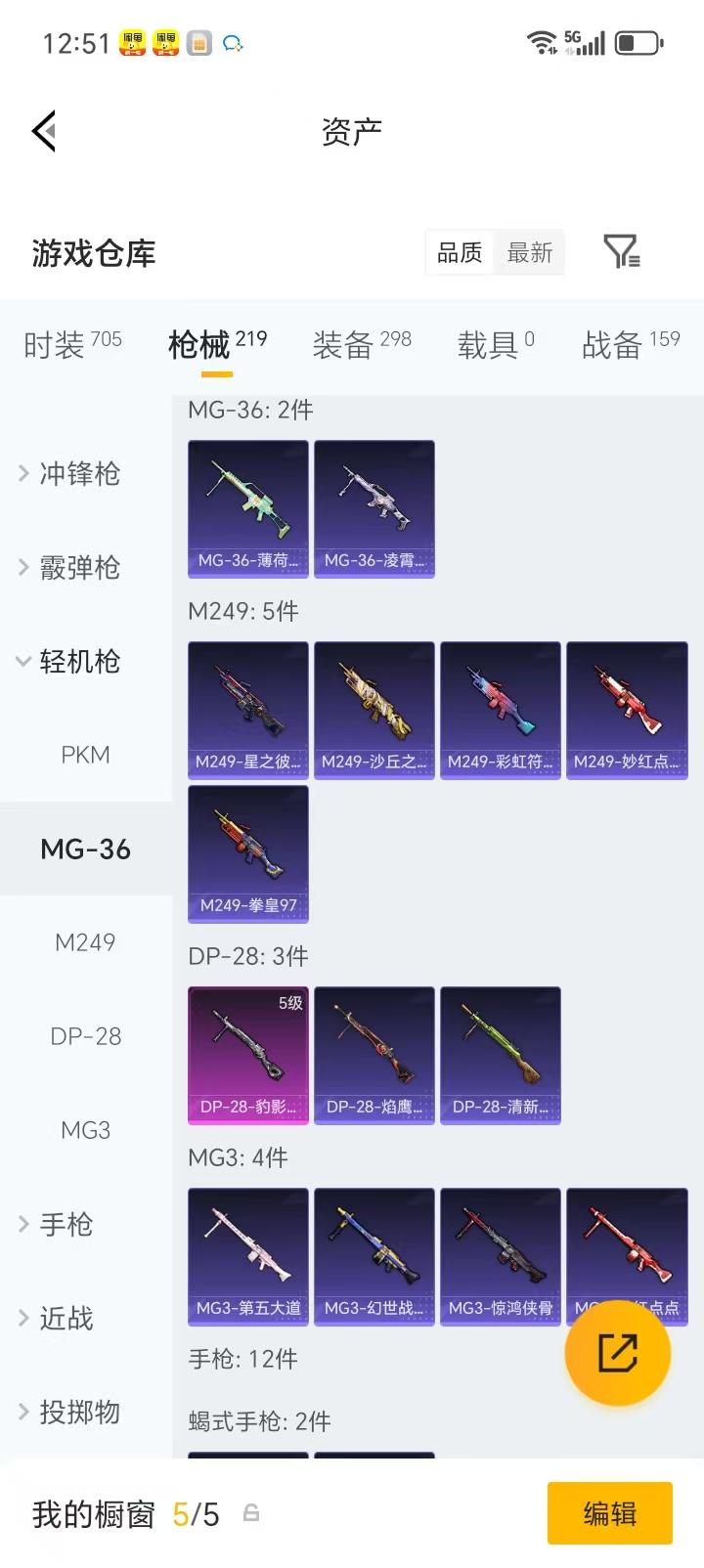This screenshot has width=704, height=1568.
Task: Toggle sorting to 品质
Action: [458, 252]
